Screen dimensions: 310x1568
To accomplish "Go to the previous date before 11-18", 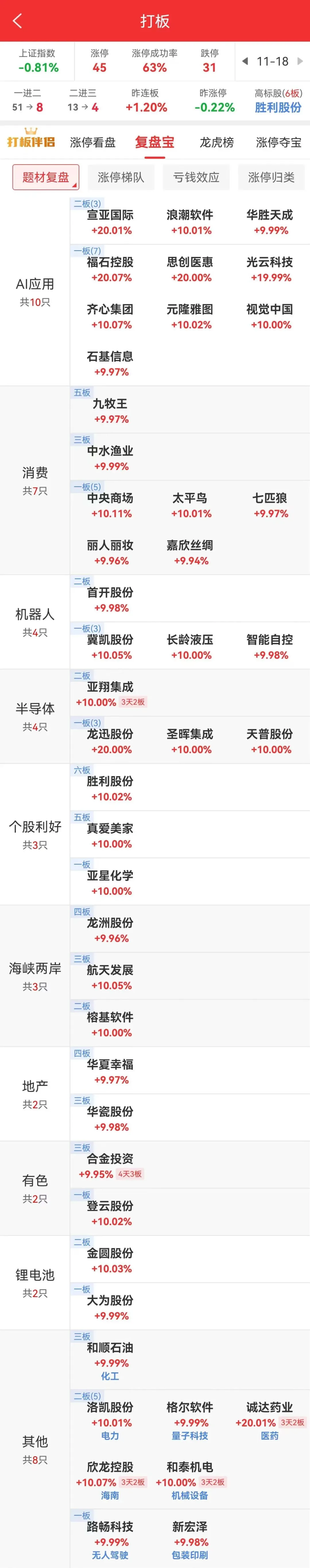I will click(x=245, y=61).
